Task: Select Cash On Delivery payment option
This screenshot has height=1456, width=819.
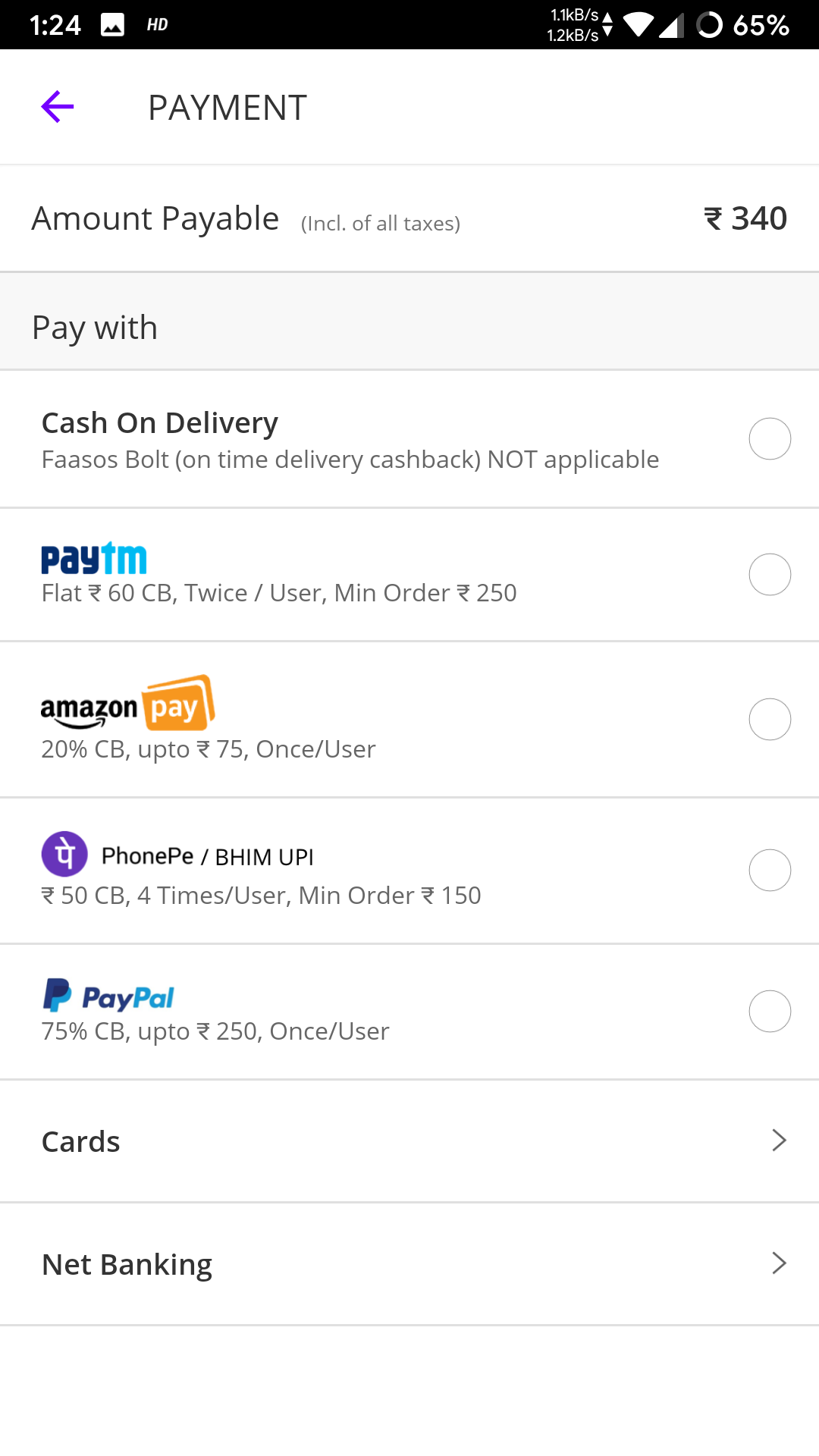Action: pos(770,438)
